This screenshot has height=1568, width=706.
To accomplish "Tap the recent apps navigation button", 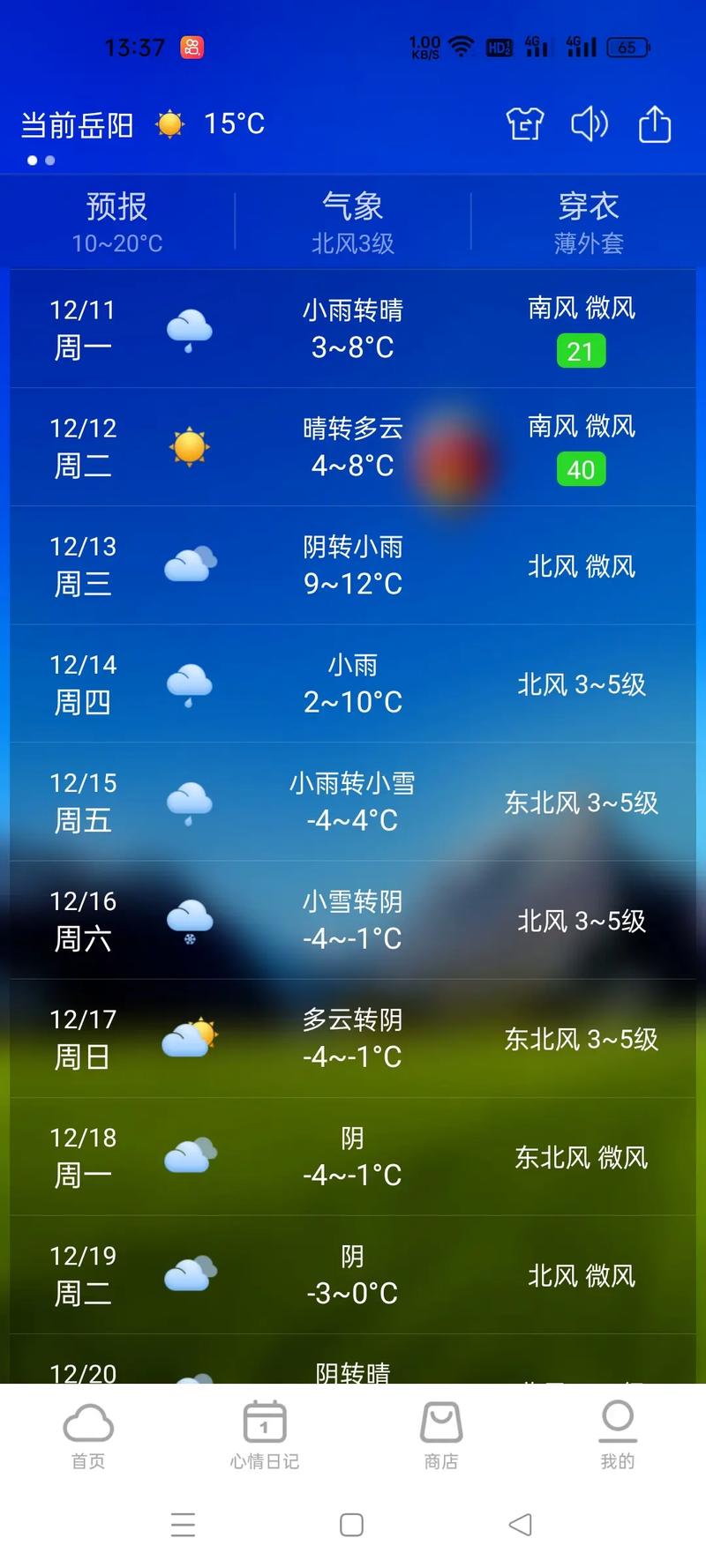I will click(184, 1525).
